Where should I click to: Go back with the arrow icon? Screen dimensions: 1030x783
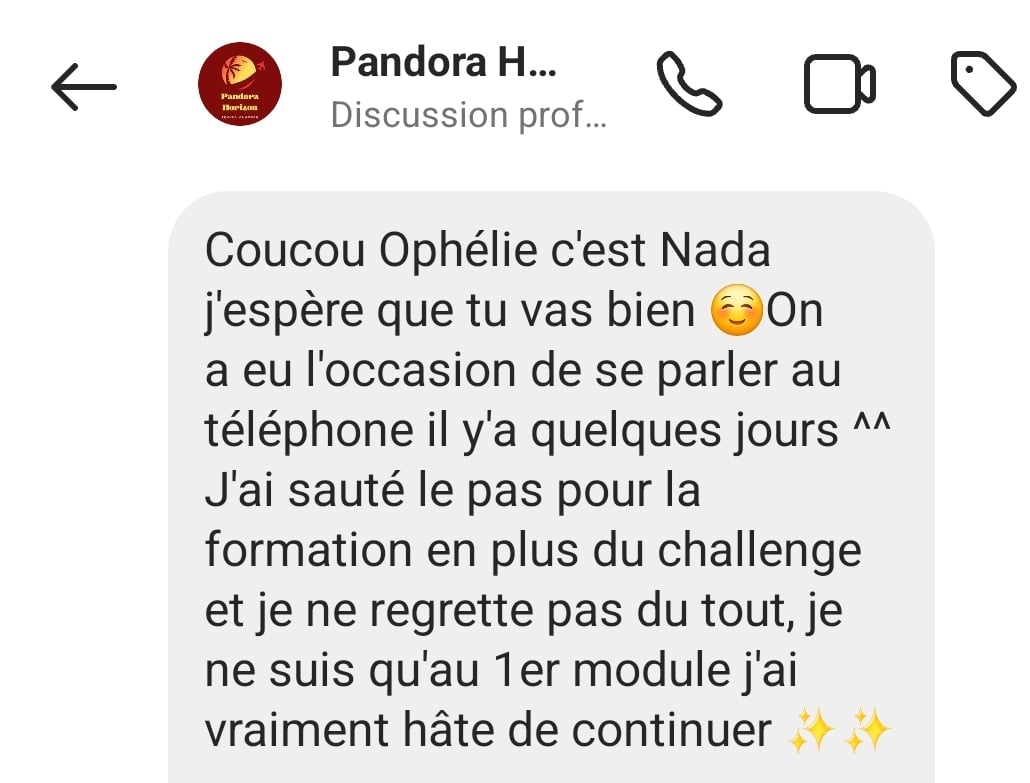pos(84,87)
